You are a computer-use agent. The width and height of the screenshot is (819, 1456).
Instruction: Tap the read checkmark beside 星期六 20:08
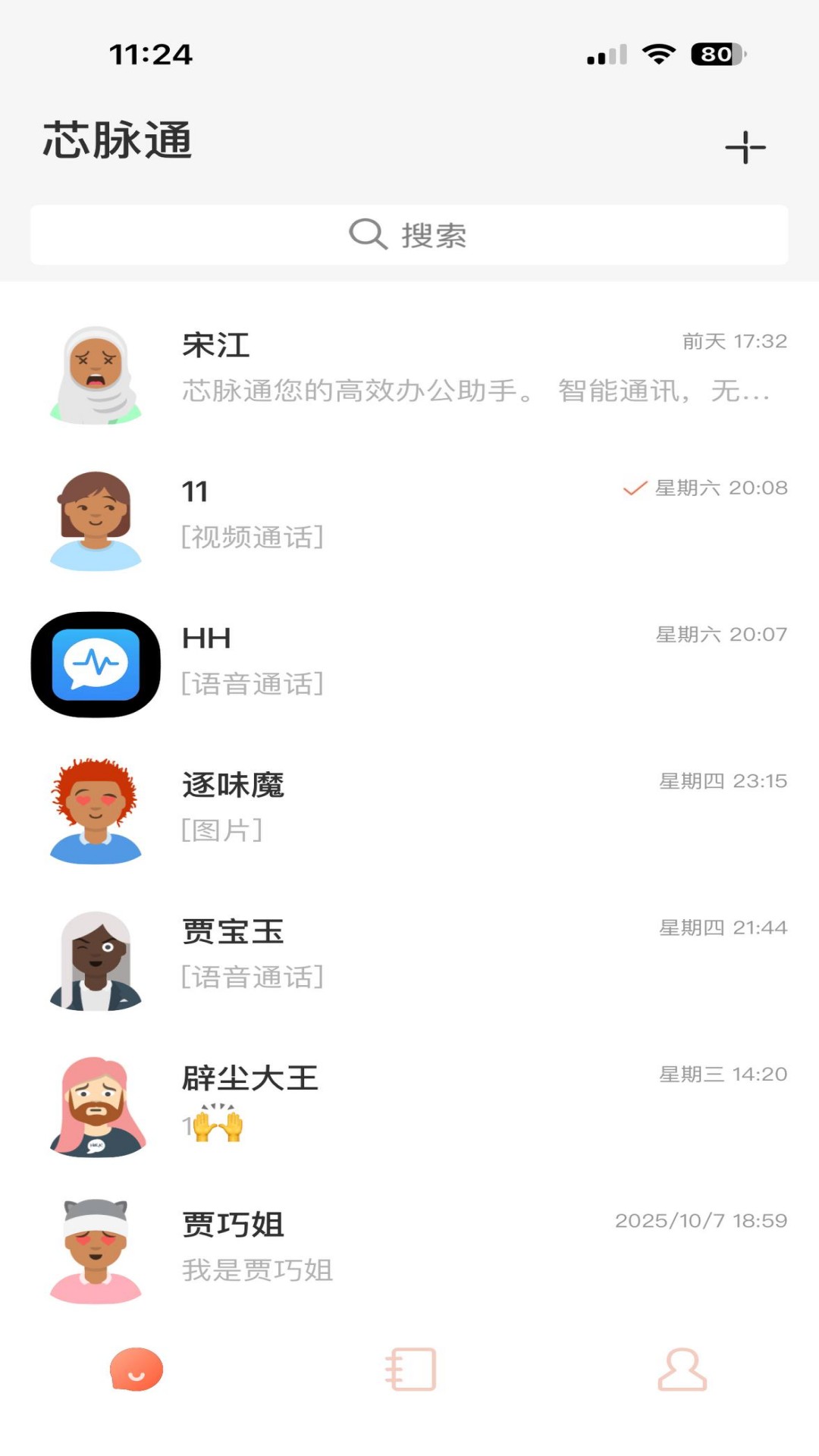pos(634,489)
